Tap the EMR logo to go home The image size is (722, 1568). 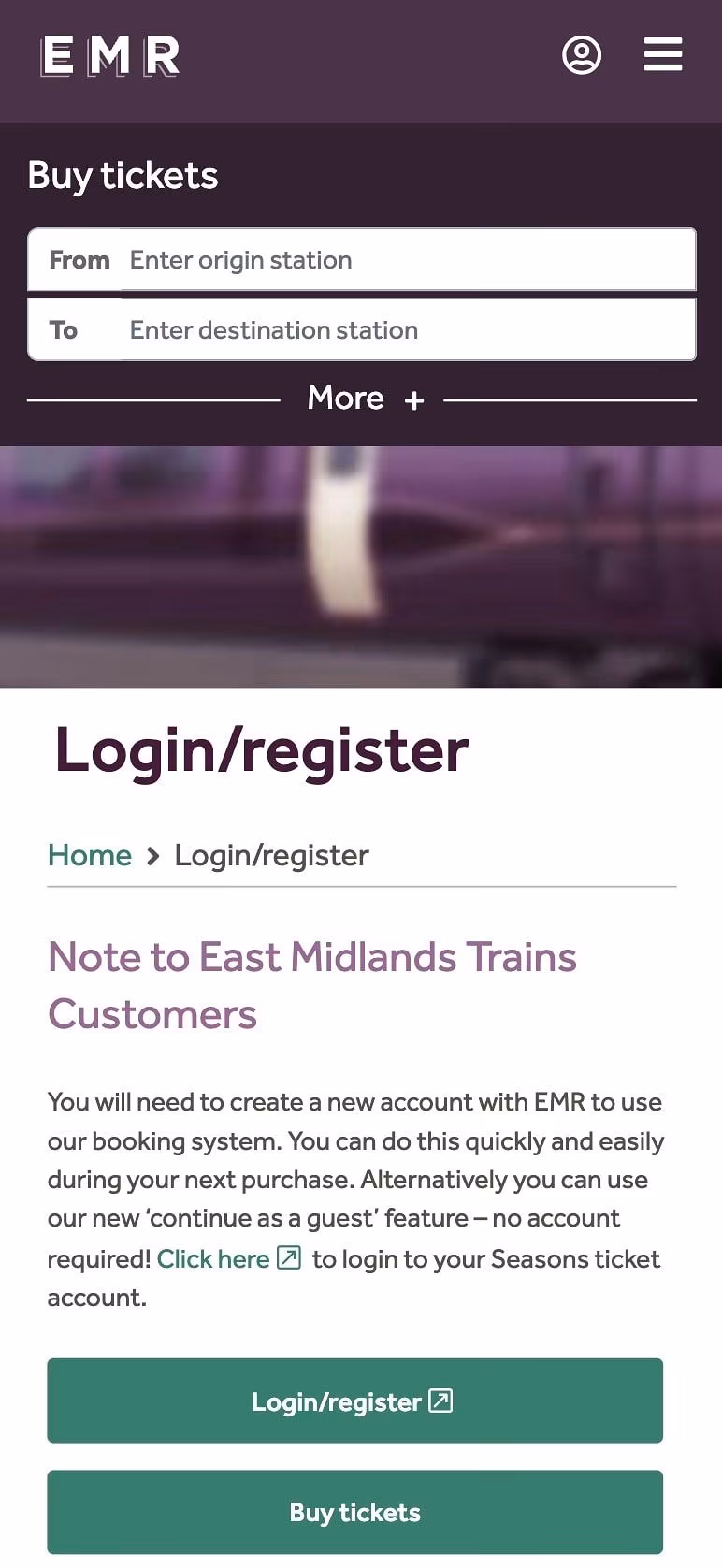[x=110, y=56]
